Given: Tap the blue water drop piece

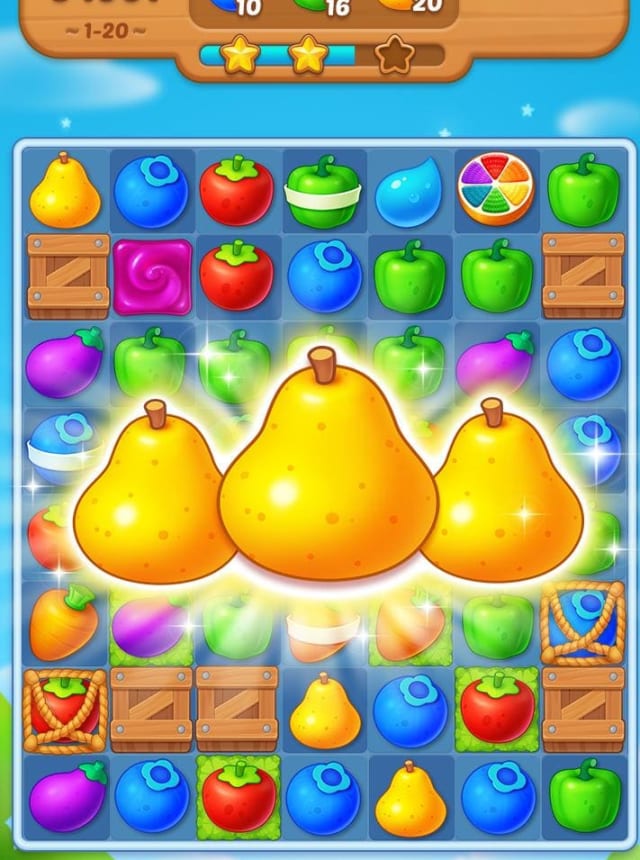Looking at the screenshot, I should tap(407, 192).
